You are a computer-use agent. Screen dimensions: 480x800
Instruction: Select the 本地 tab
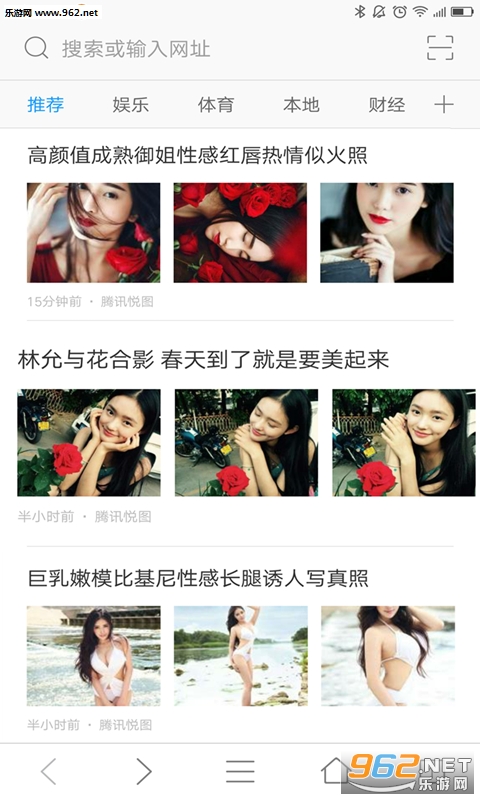pyautogui.click(x=301, y=105)
